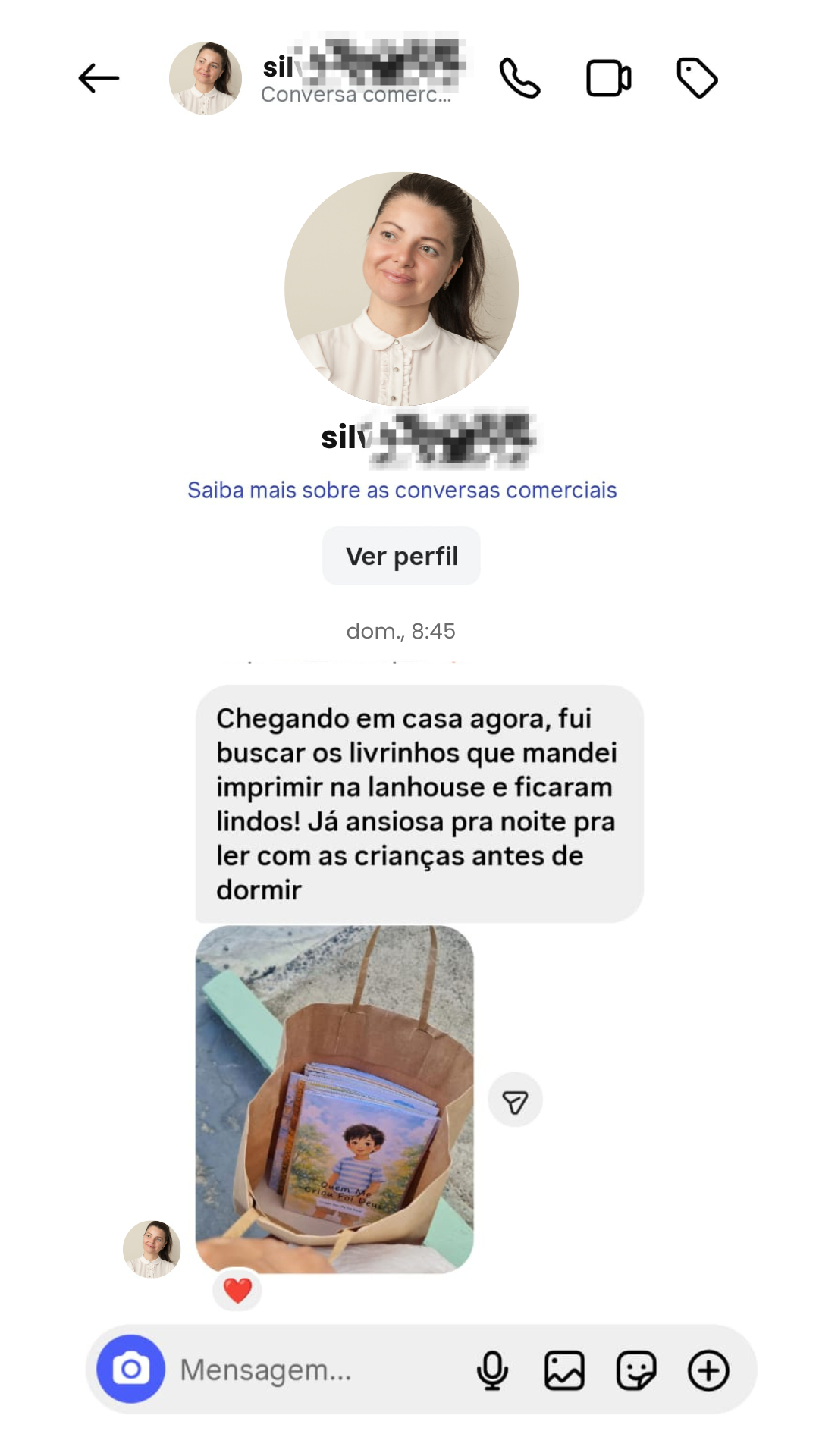Open the gallery image picker
The width and height of the screenshot is (819, 1456).
pyautogui.click(x=564, y=1370)
